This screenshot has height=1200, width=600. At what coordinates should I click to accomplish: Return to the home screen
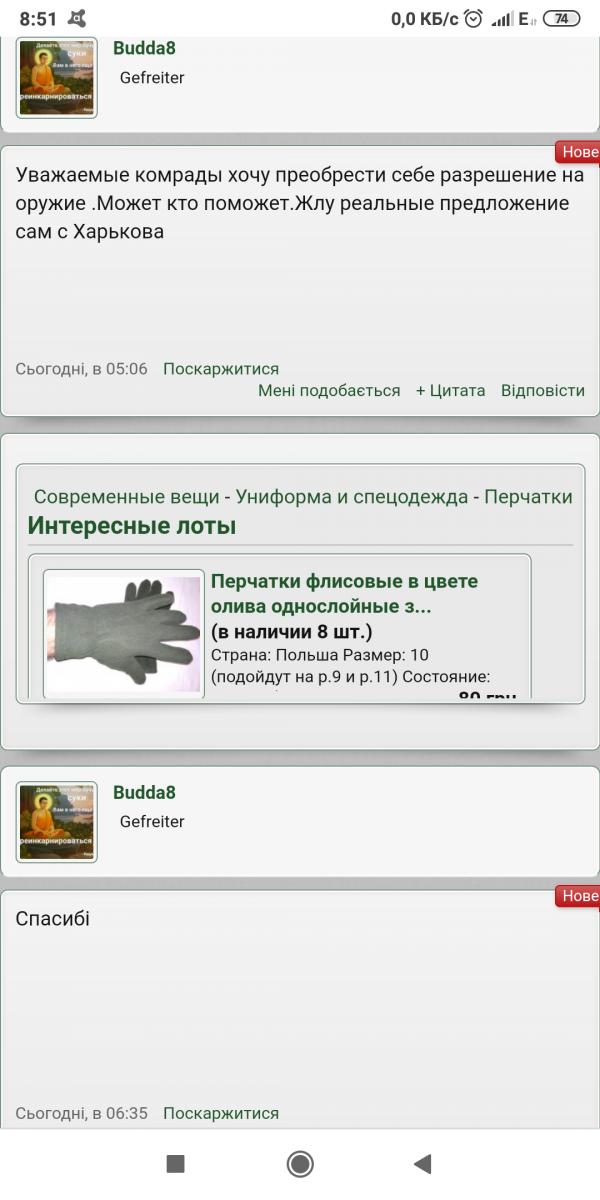pyautogui.click(x=300, y=1163)
